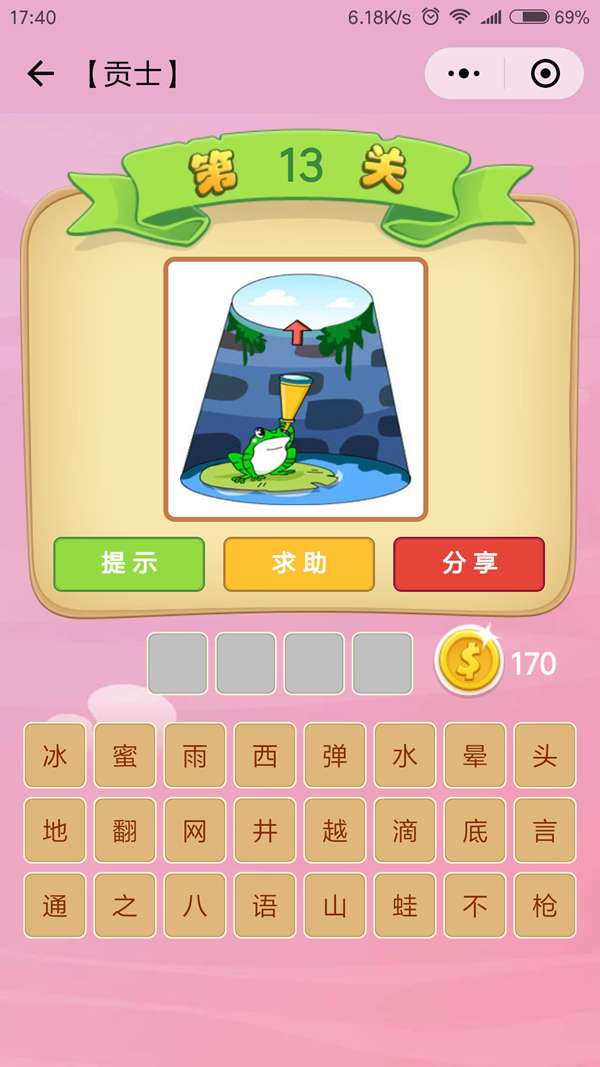Tap the character tile 雨

pyautogui.click(x=195, y=755)
